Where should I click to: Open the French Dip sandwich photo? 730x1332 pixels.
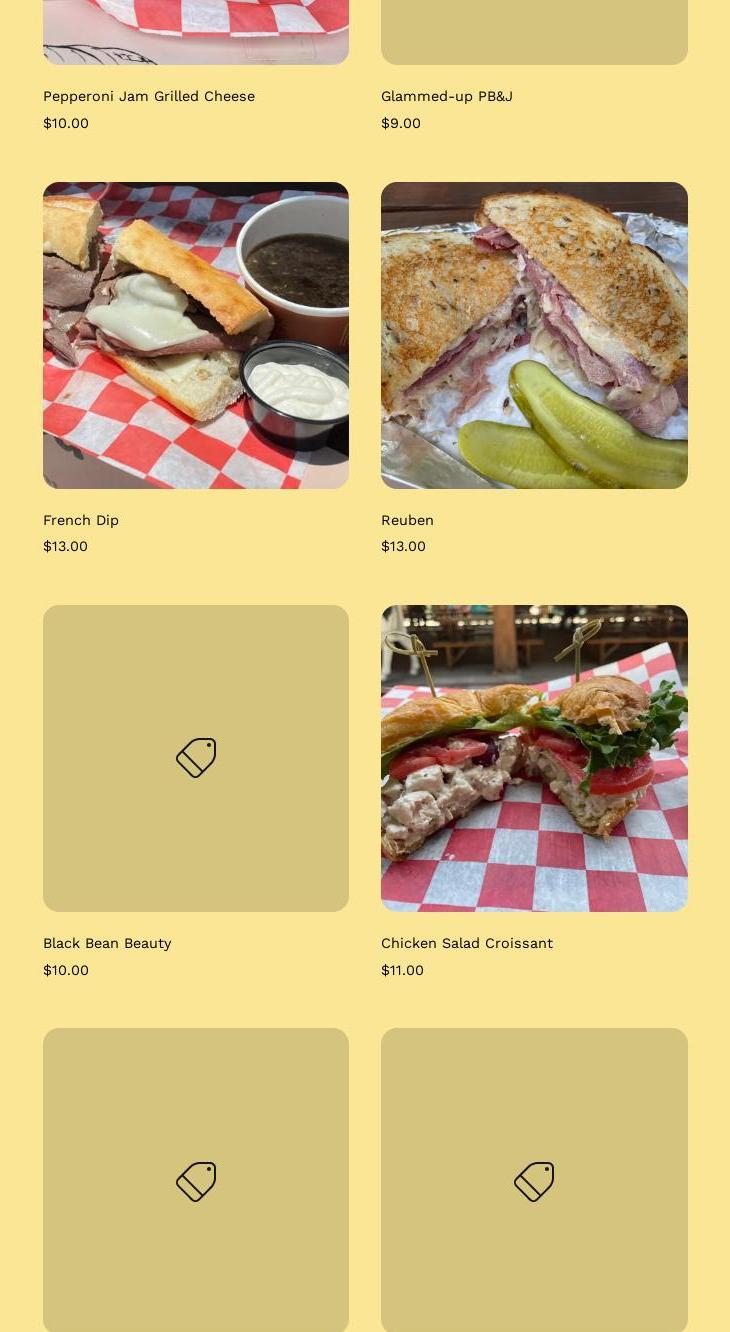(196, 335)
